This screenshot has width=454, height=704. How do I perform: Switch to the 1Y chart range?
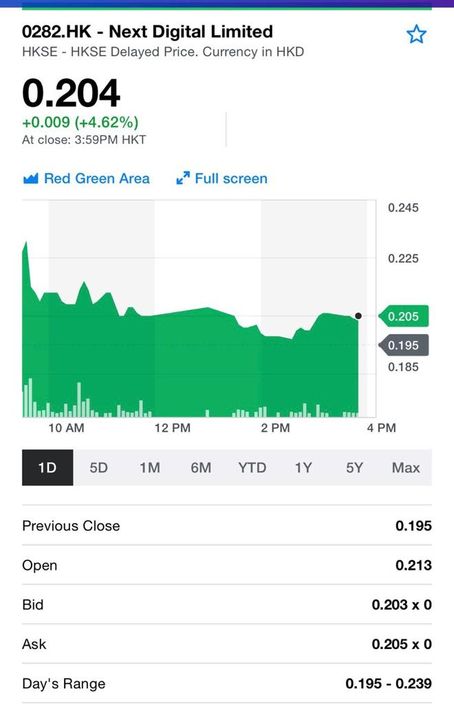tap(304, 467)
